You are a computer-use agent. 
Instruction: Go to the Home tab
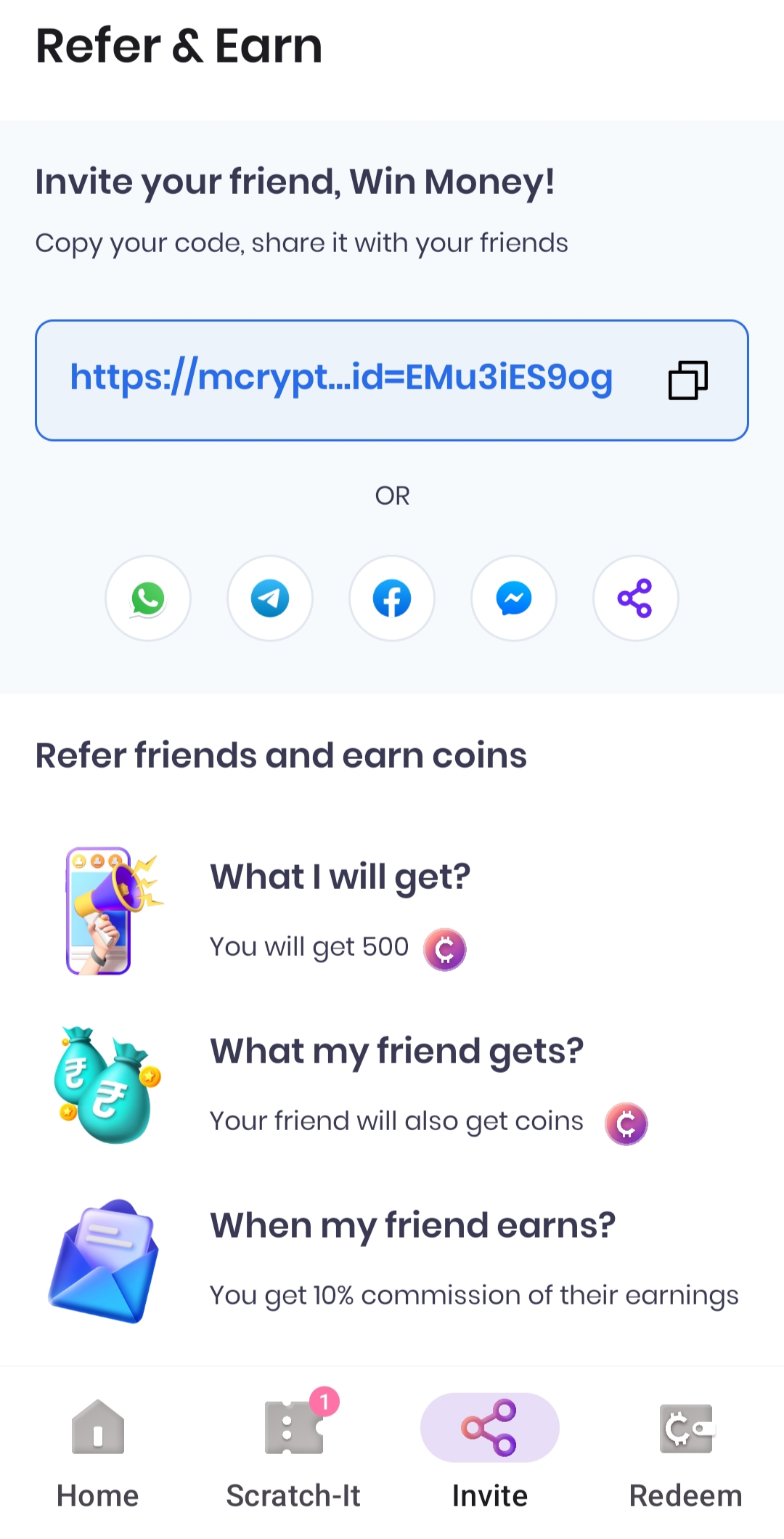[x=98, y=1453]
